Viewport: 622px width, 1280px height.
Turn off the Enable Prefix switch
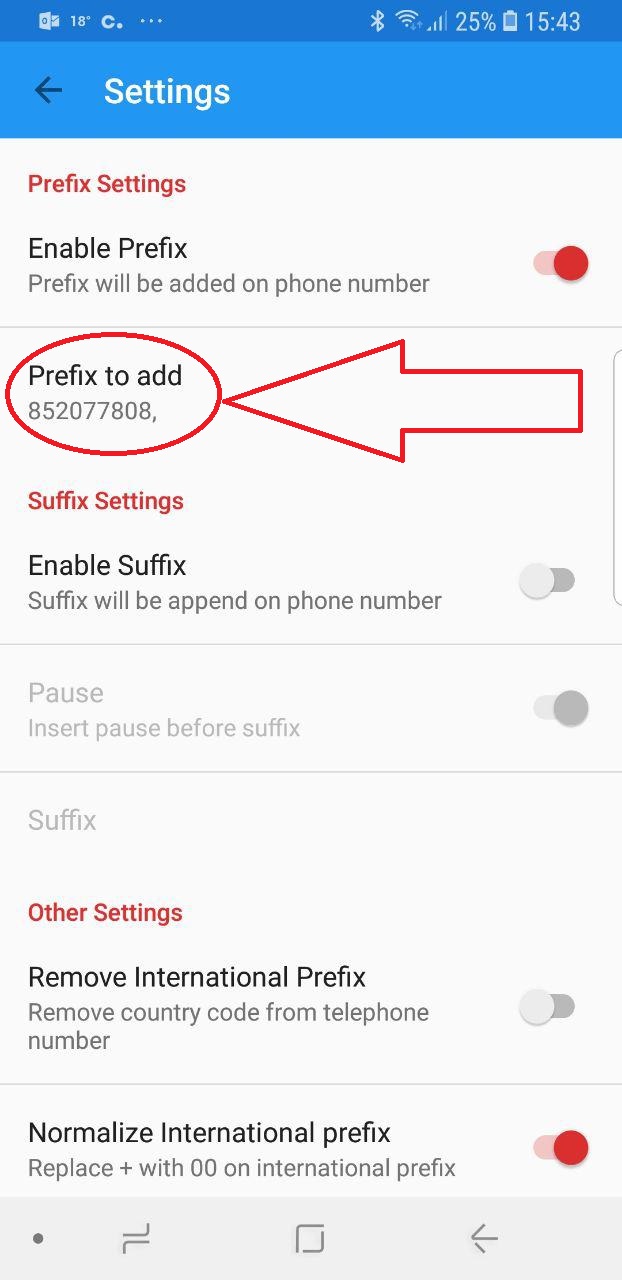tap(561, 264)
